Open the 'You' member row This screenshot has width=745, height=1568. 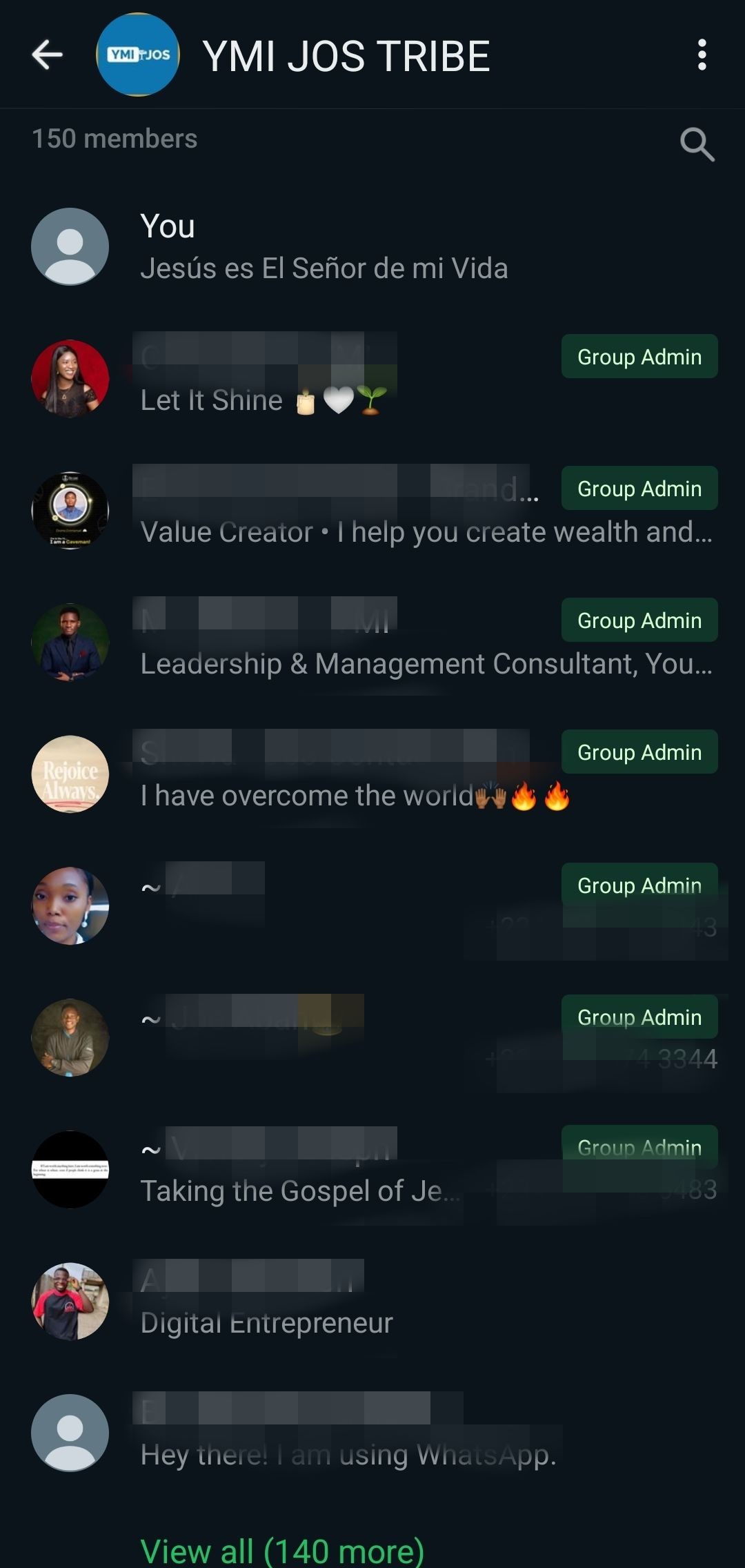tap(372, 246)
